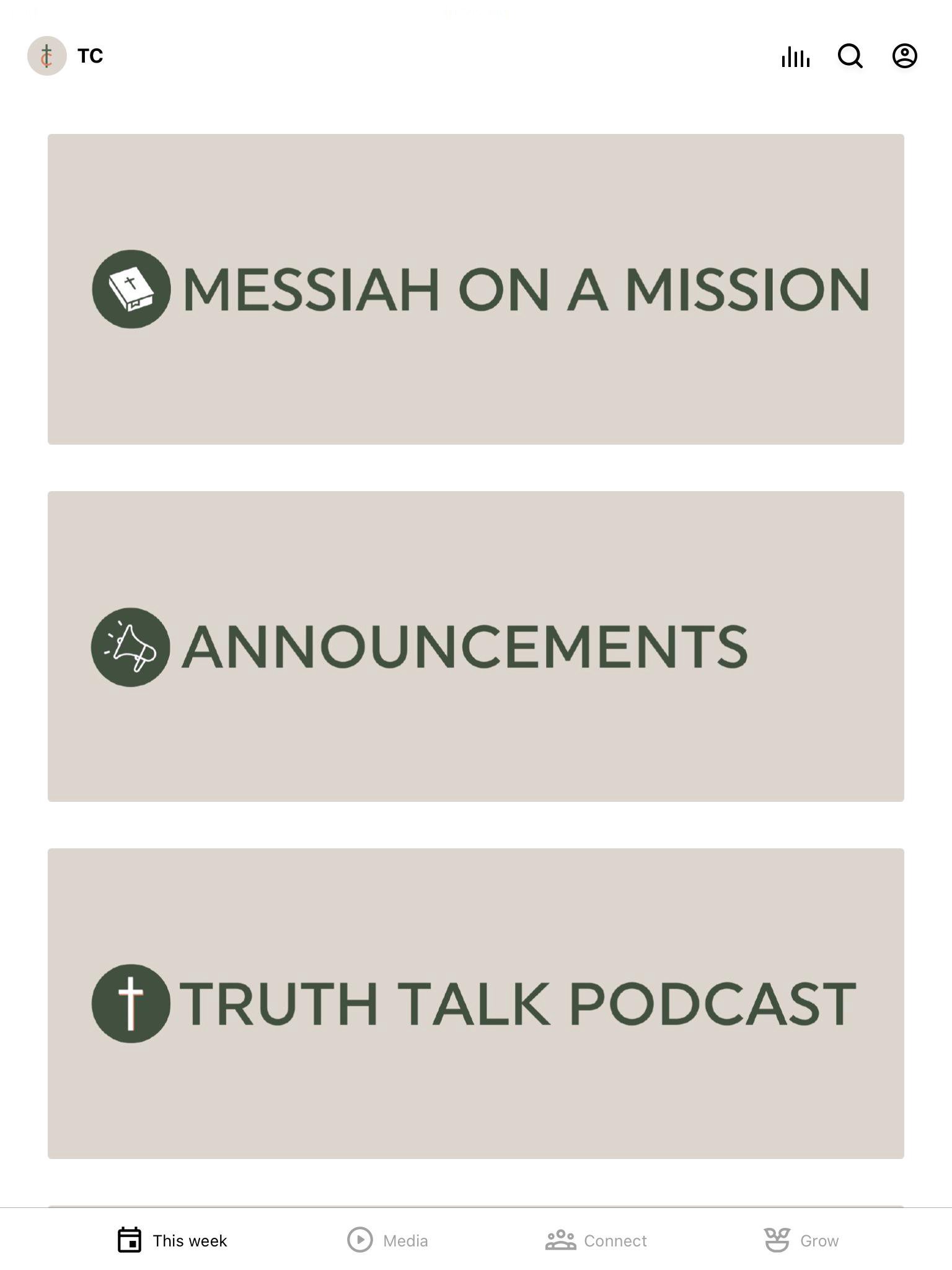Switch to the Connect tab

(x=596, y=1240)
